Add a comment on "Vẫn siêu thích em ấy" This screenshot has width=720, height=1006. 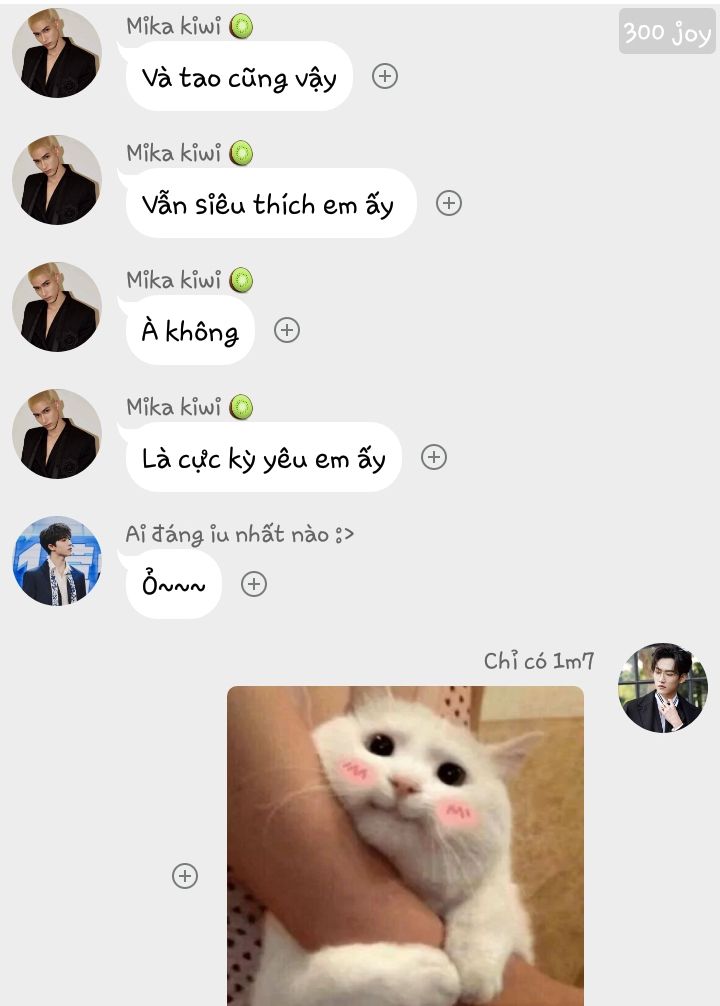point(449,203)
